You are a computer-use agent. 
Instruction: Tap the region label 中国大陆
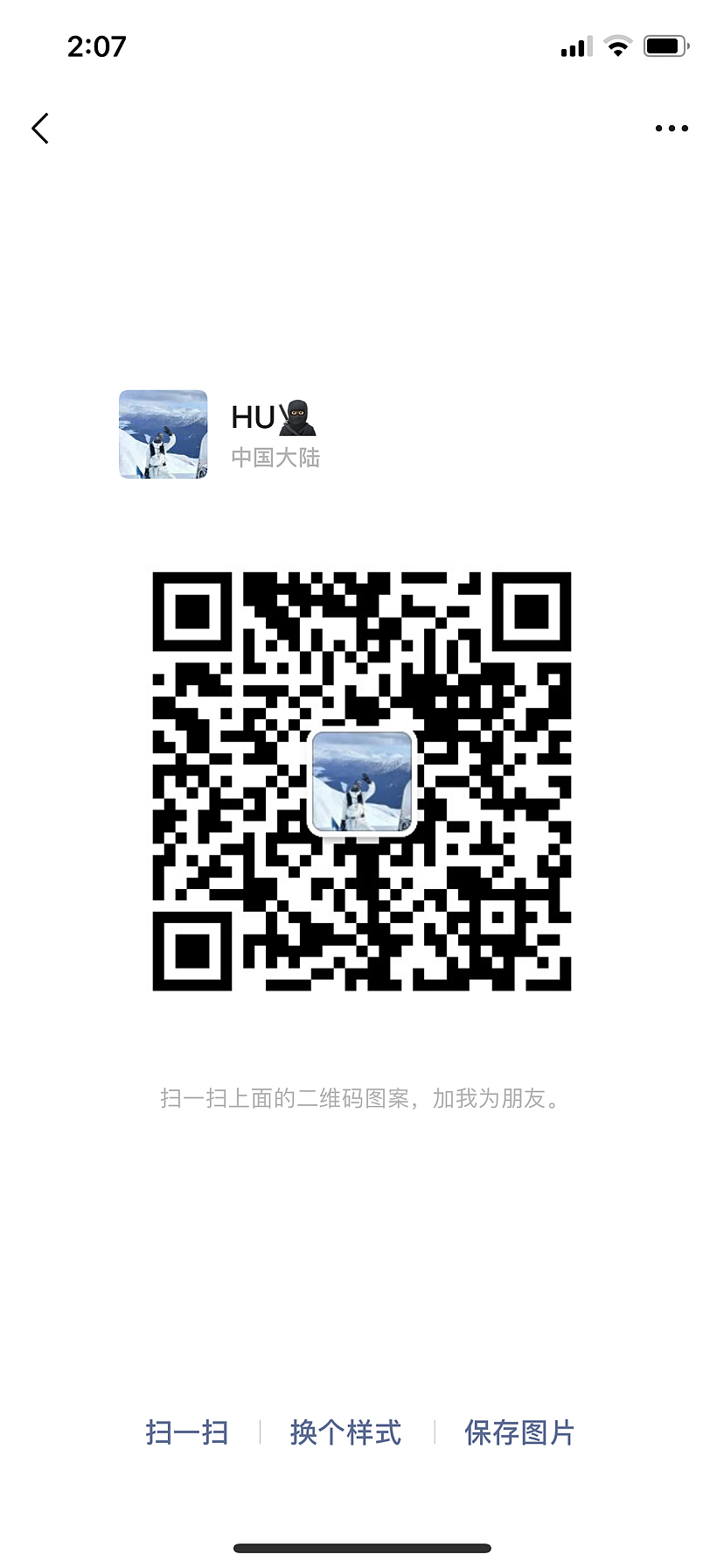pos(276,457)
